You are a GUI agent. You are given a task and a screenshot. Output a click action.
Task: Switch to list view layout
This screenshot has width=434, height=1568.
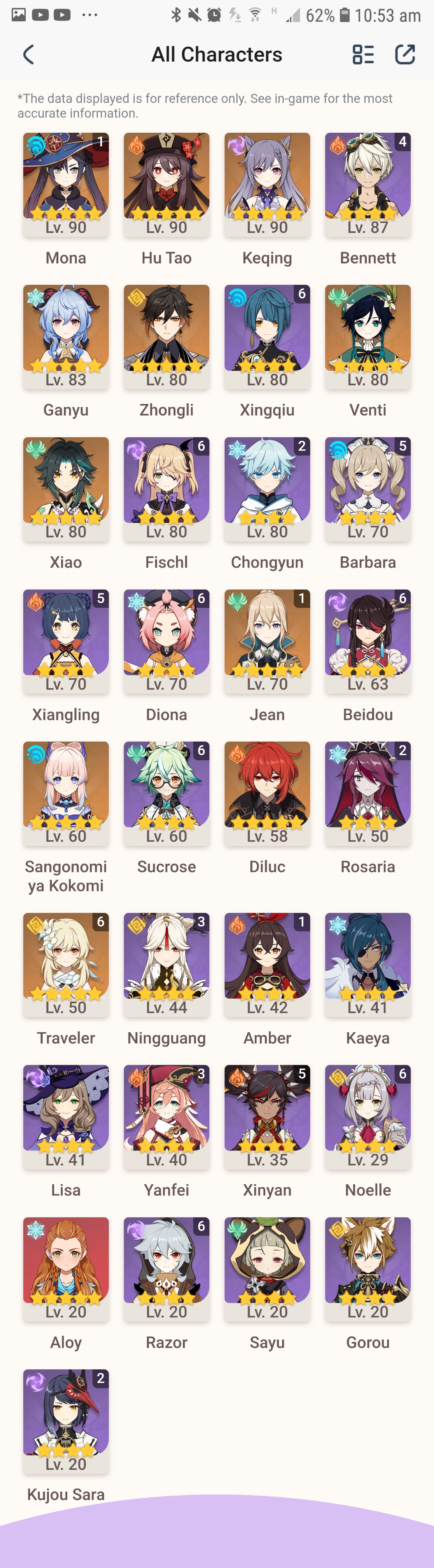coord(363,55)
